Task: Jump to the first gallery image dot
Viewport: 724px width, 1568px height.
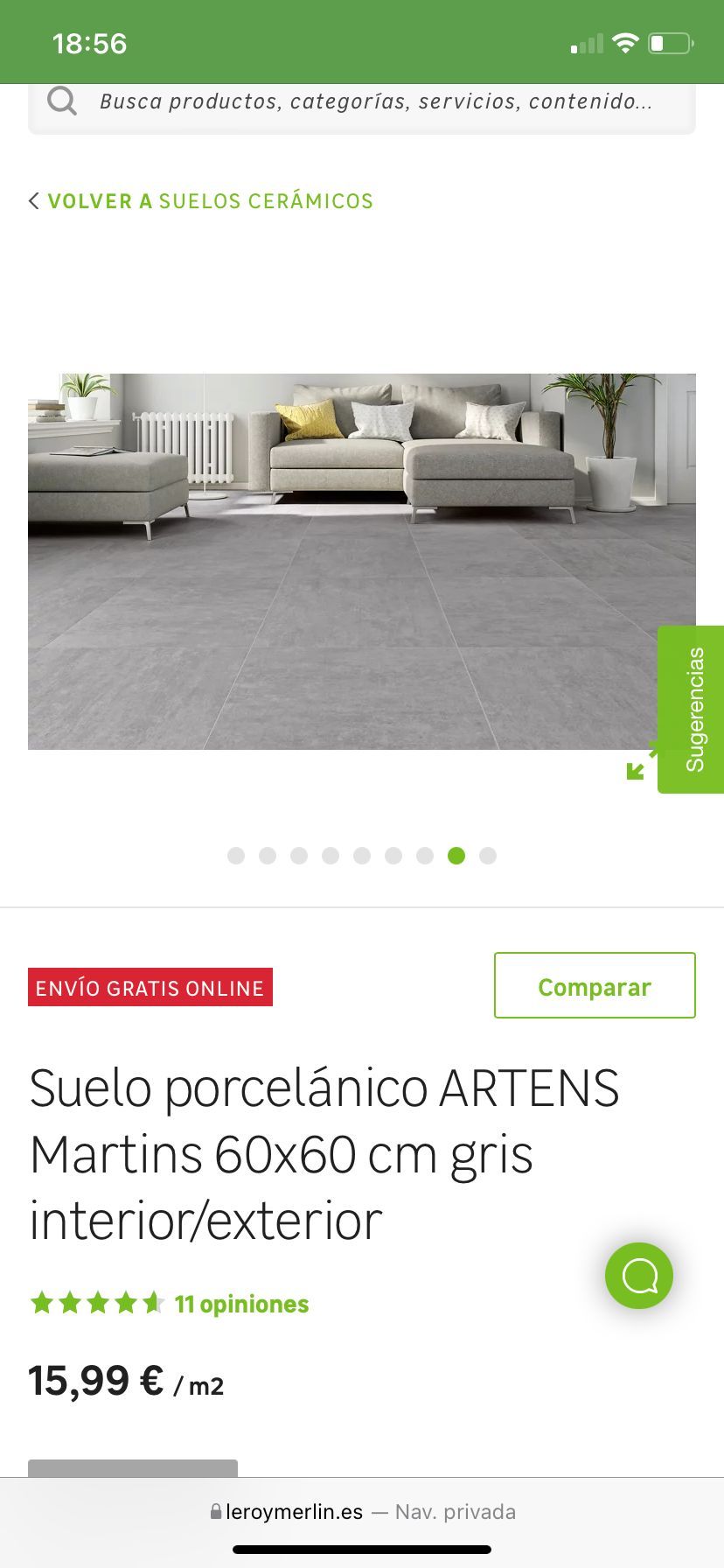Action: click(236, 856)
